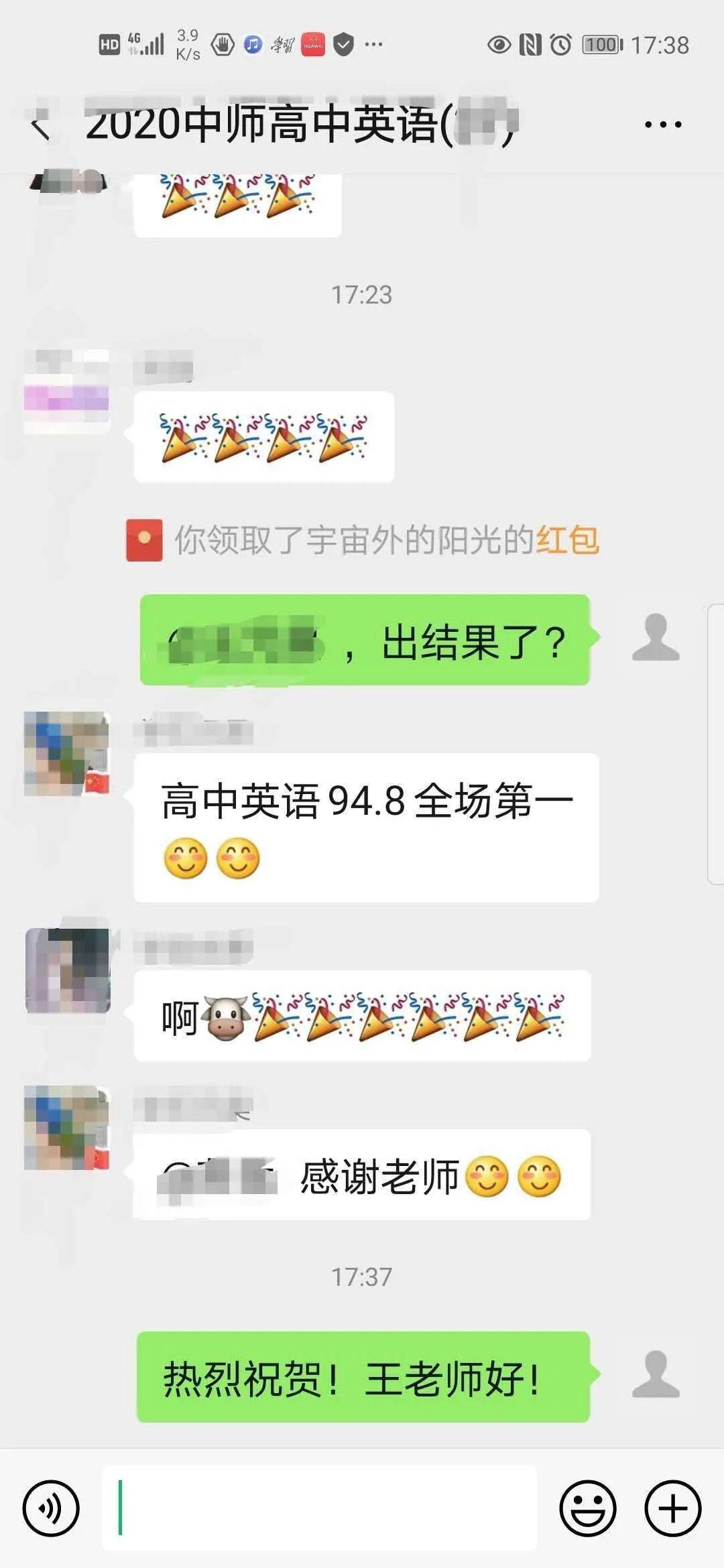Open the plus attachment menu
This screenshot has width=724, height=1568.
point(672,1508)
